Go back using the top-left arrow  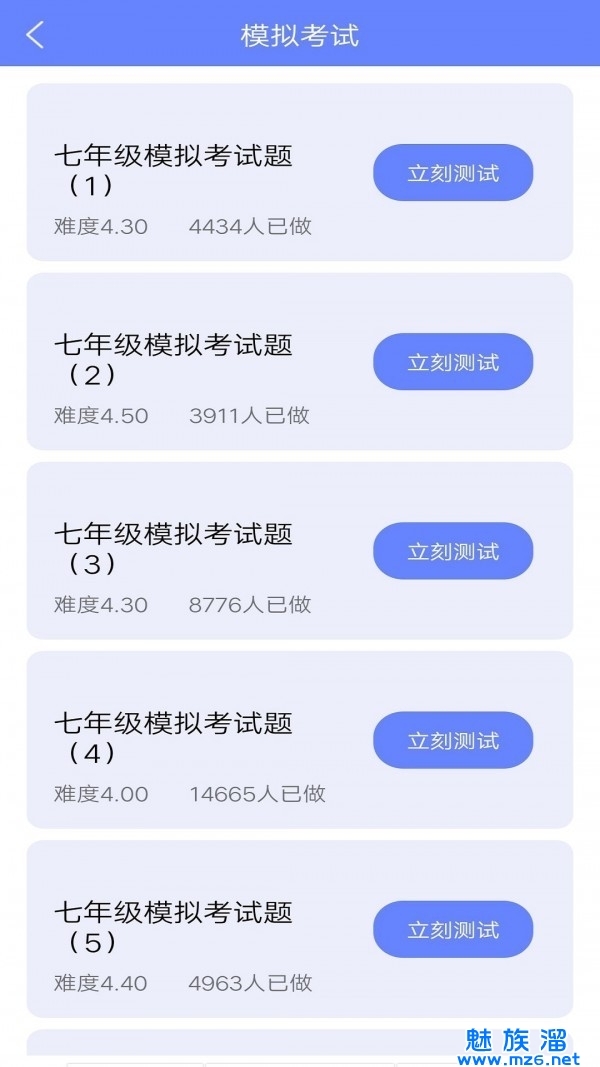coord(35,35)
